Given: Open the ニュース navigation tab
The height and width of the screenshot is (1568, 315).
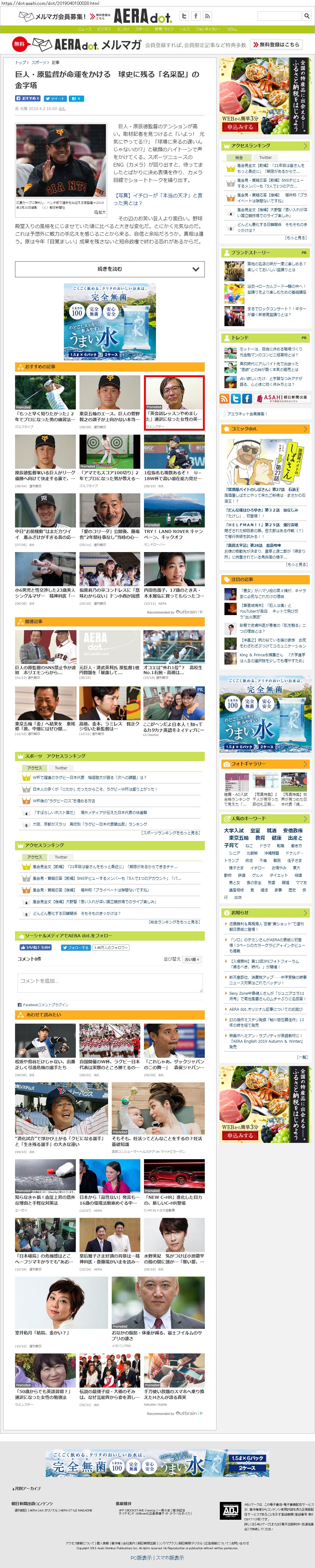Looking at the screenshot, I should (84, 29).
